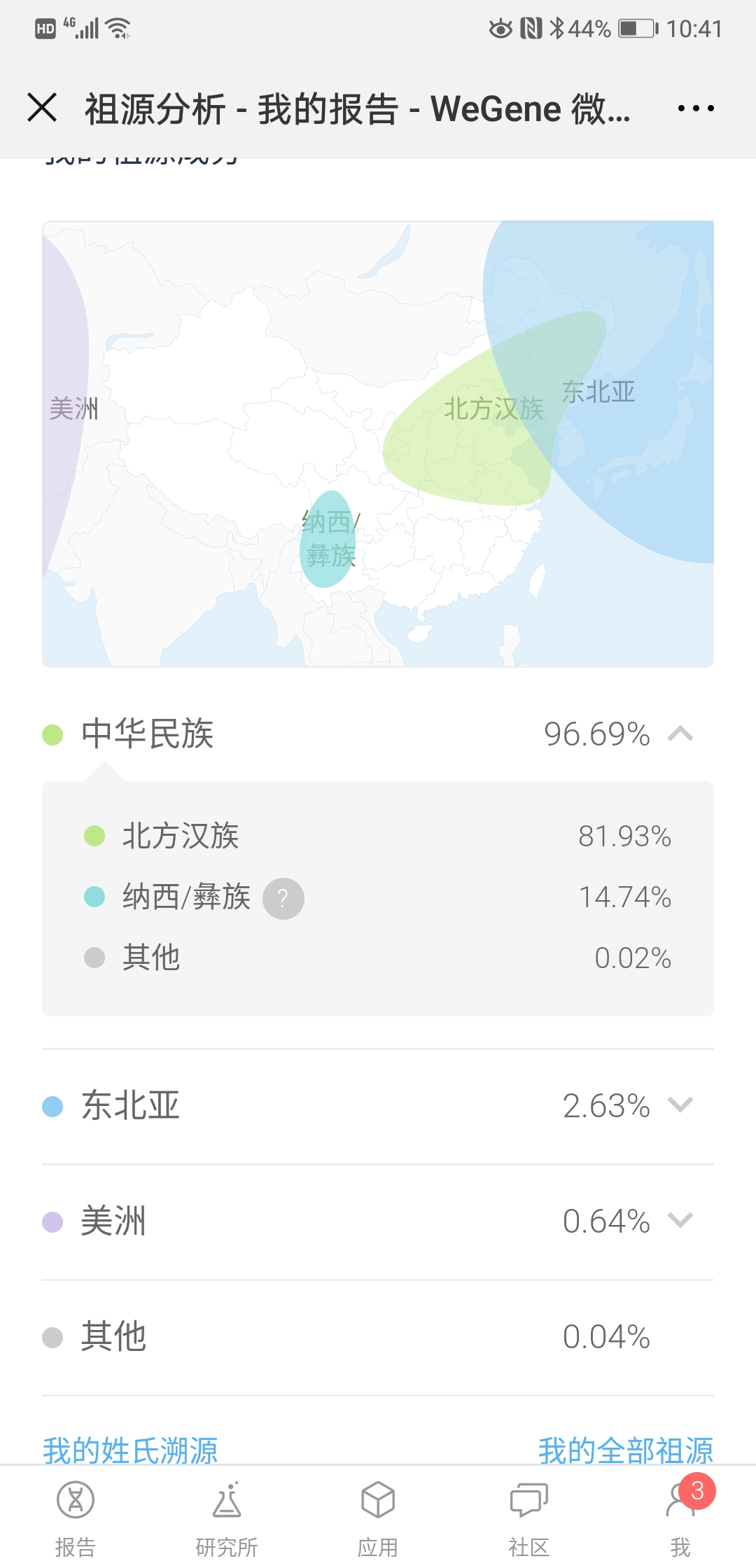
Task: Close the WeGene report page
Action: click(42, 108)
